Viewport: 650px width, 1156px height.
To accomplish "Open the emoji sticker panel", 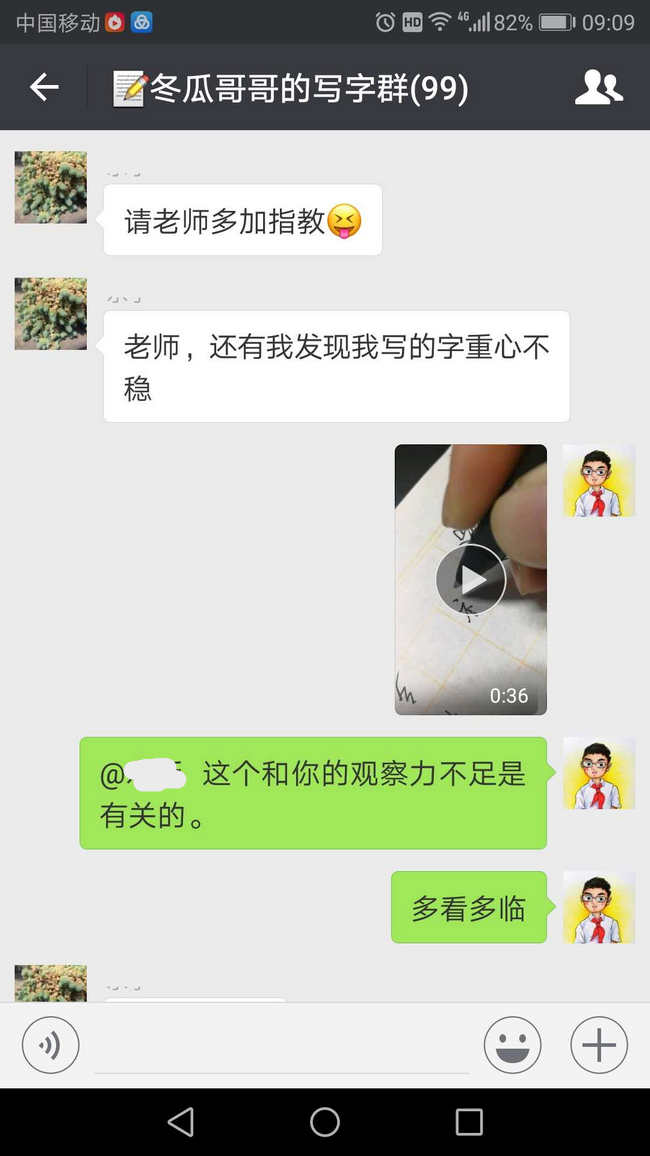I will click(512, 1045).
